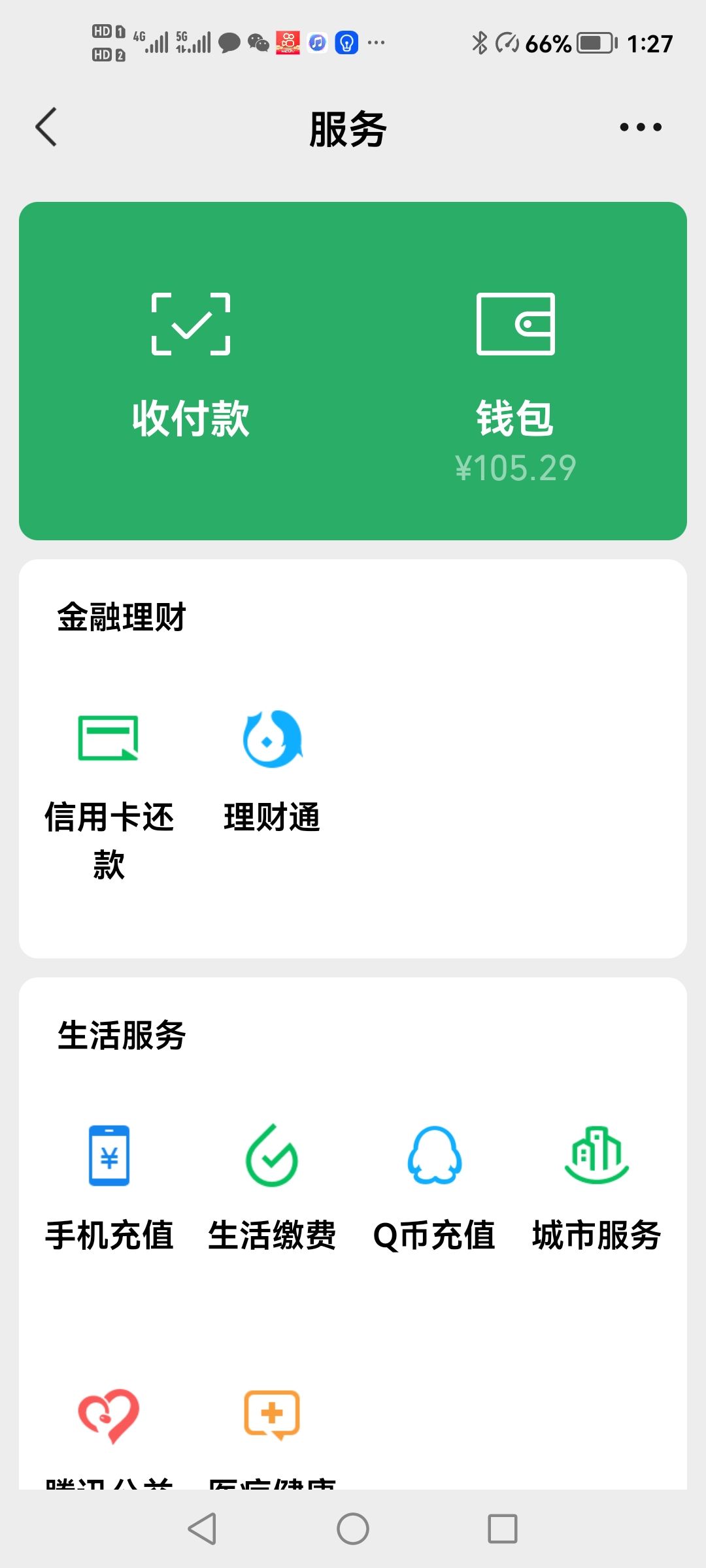Tap the orange medical cross icon
The height and width of the screenshot is (1568, 706).
point(272,1415)
